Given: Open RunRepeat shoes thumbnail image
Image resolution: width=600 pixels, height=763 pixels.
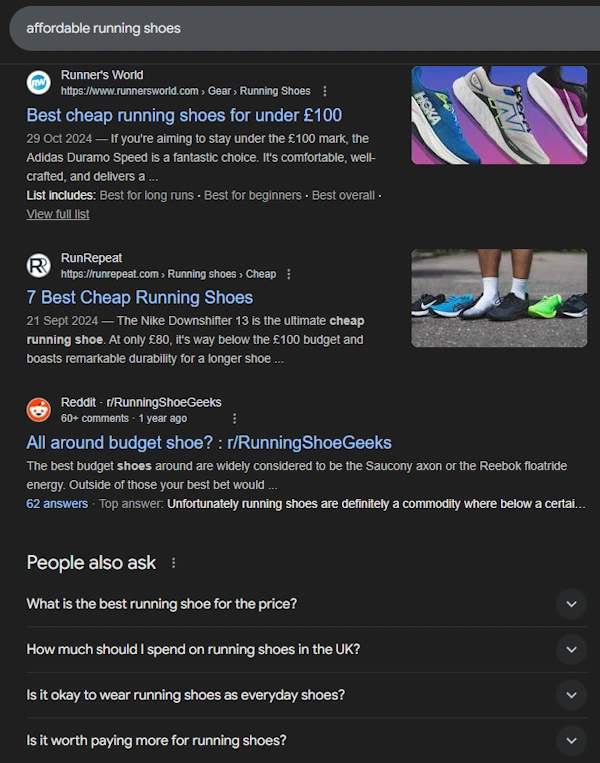Looking at the screenshot, I should (499, 298).
